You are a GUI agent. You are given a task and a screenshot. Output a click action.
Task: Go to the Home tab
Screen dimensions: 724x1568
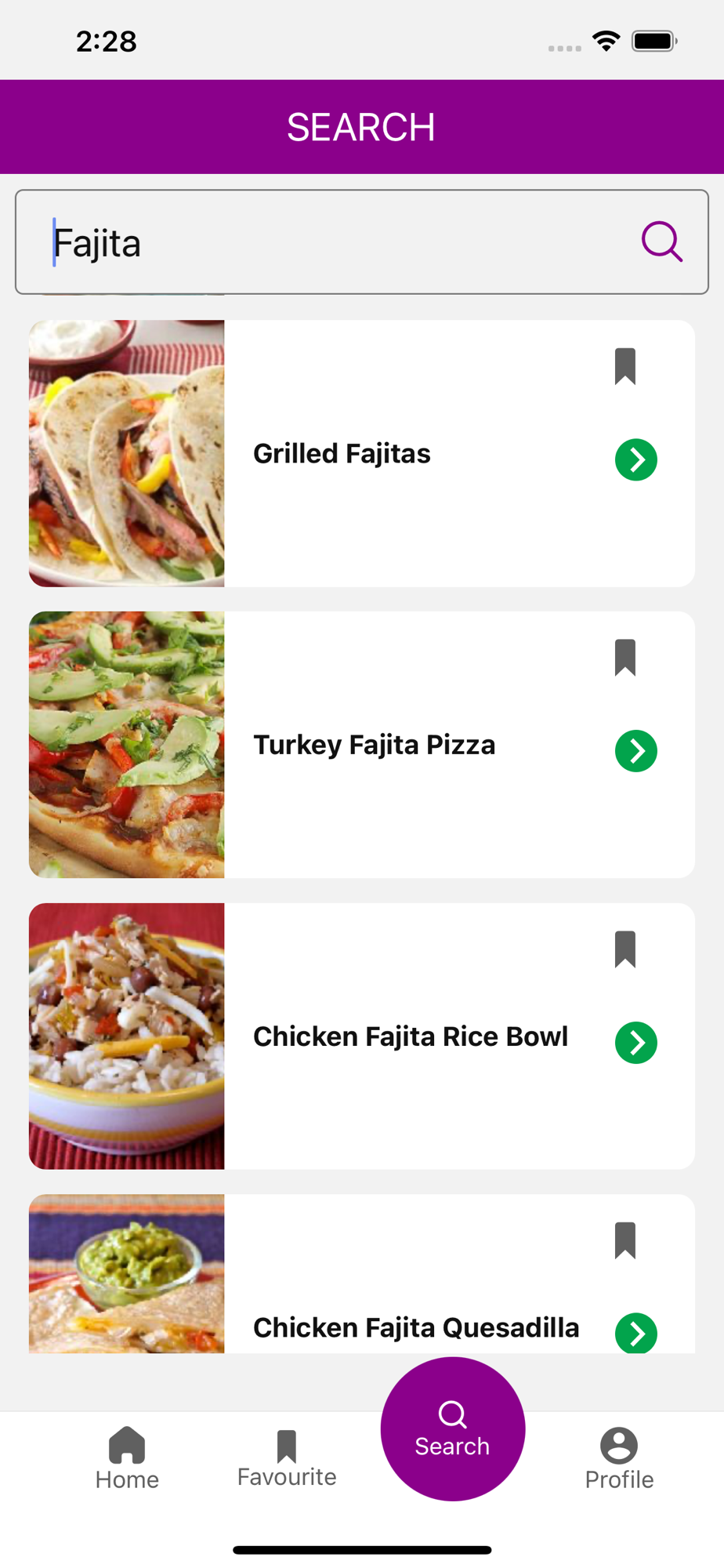(x=127, y=1458)
